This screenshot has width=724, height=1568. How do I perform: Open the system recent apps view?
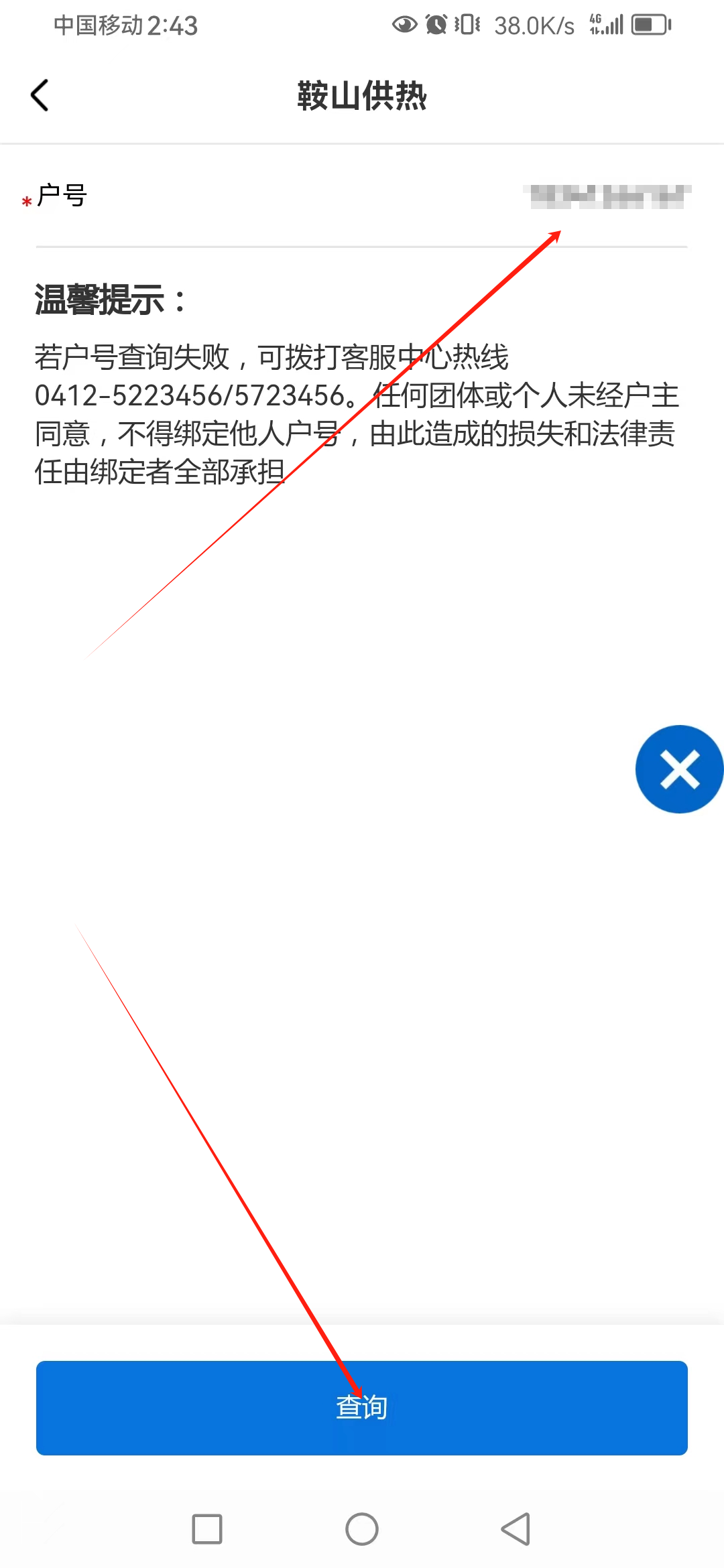[206, 1529]
